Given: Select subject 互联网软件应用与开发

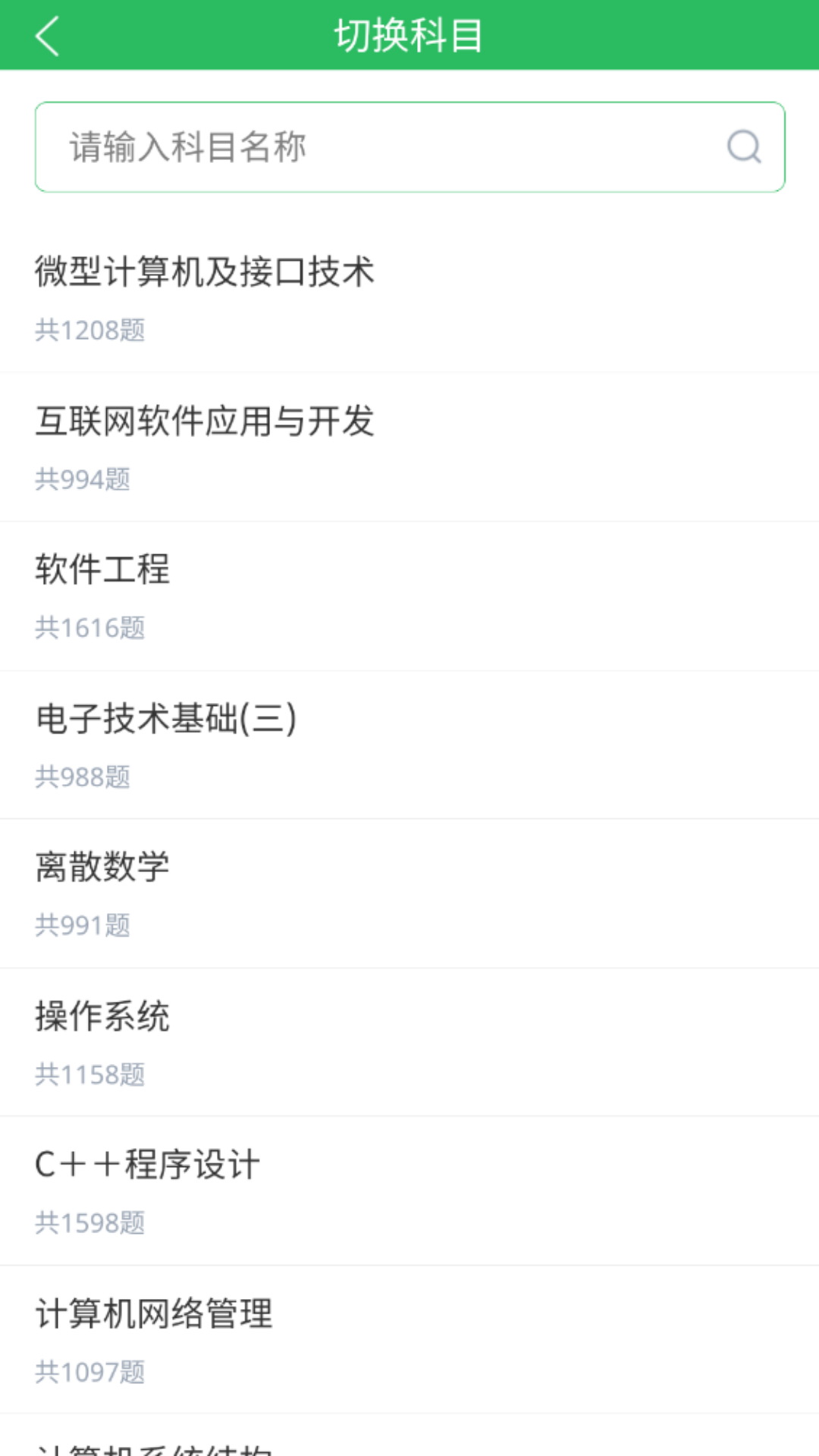Looking at the screenshot, I should 206,423.
